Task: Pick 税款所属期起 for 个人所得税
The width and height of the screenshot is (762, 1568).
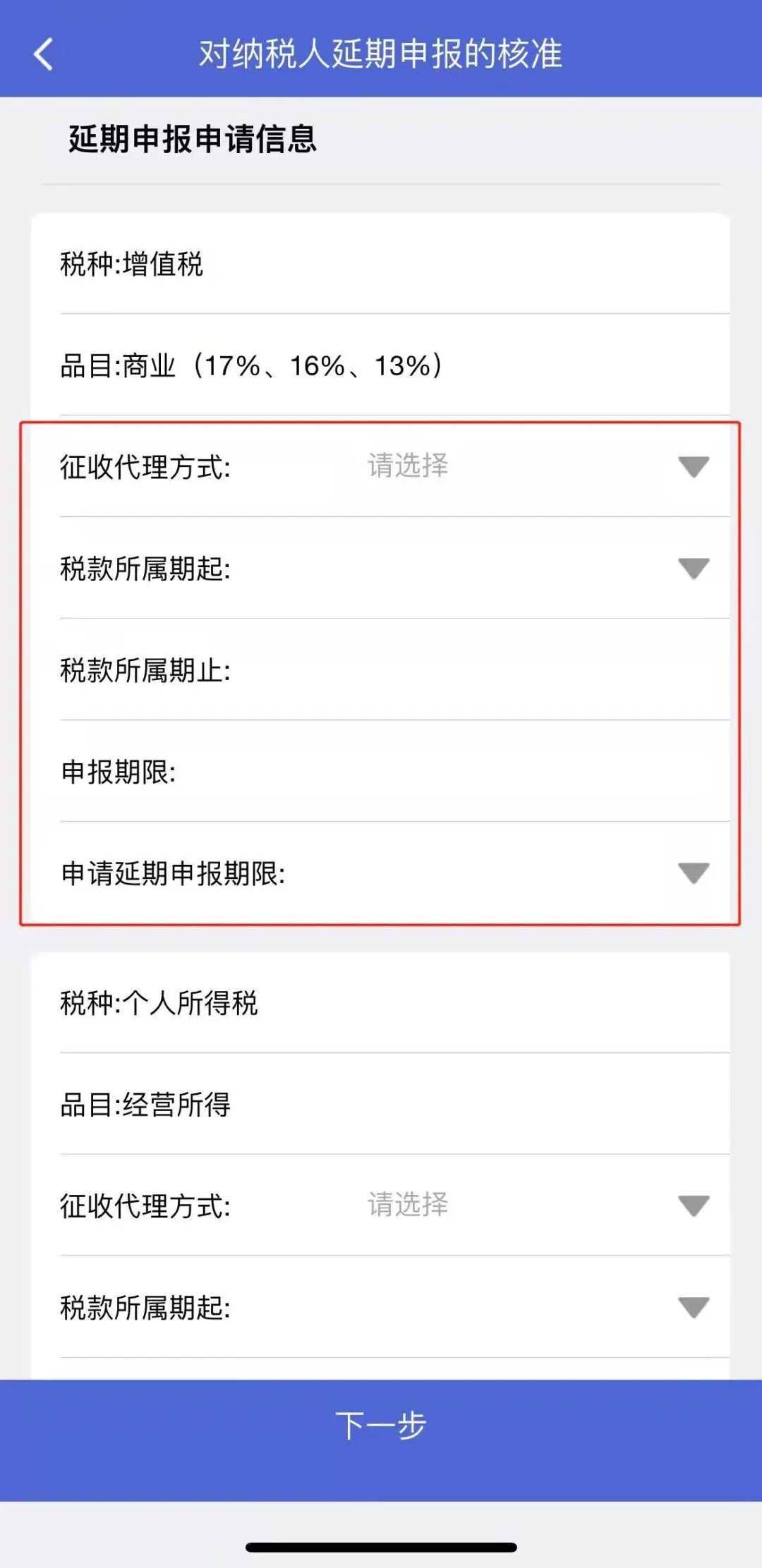Action: point(692,1307)
